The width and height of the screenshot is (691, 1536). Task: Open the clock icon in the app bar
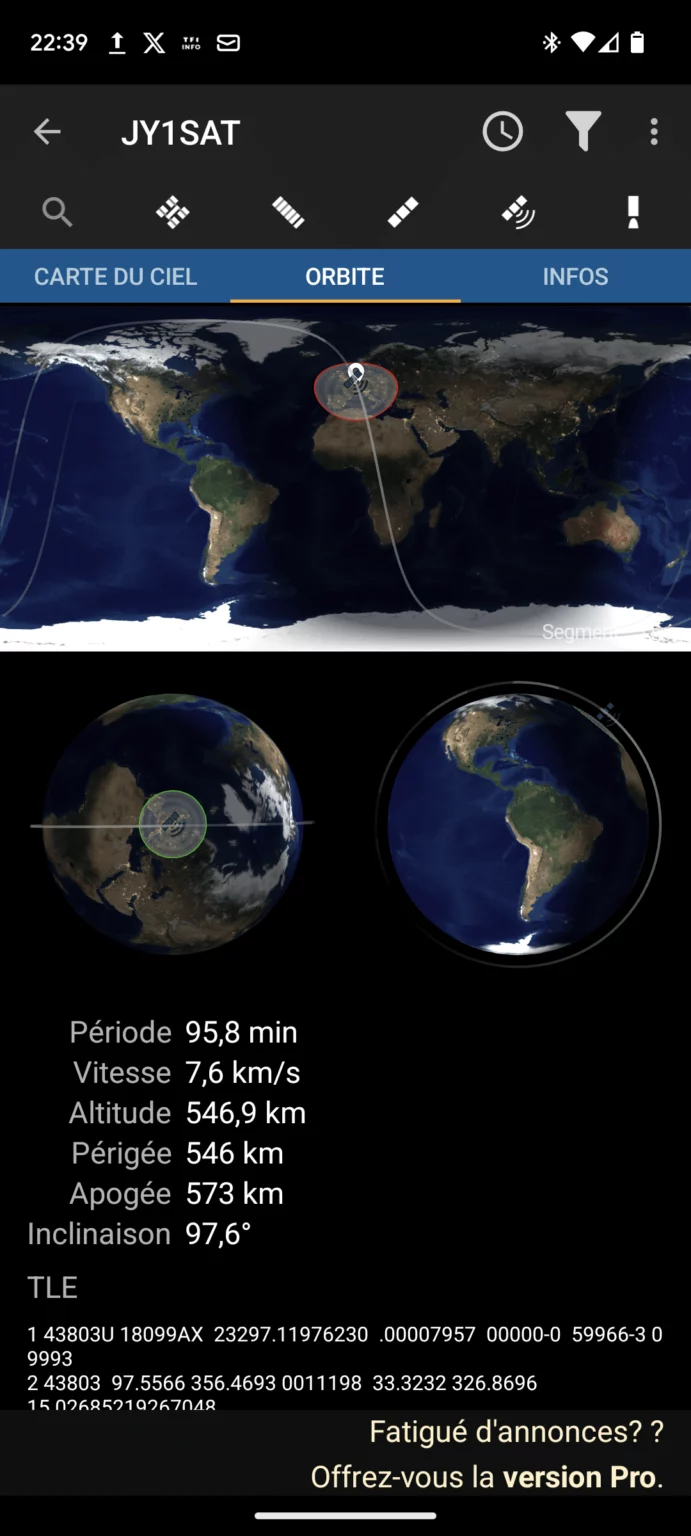pyautogui.click(x=502, y=132)
